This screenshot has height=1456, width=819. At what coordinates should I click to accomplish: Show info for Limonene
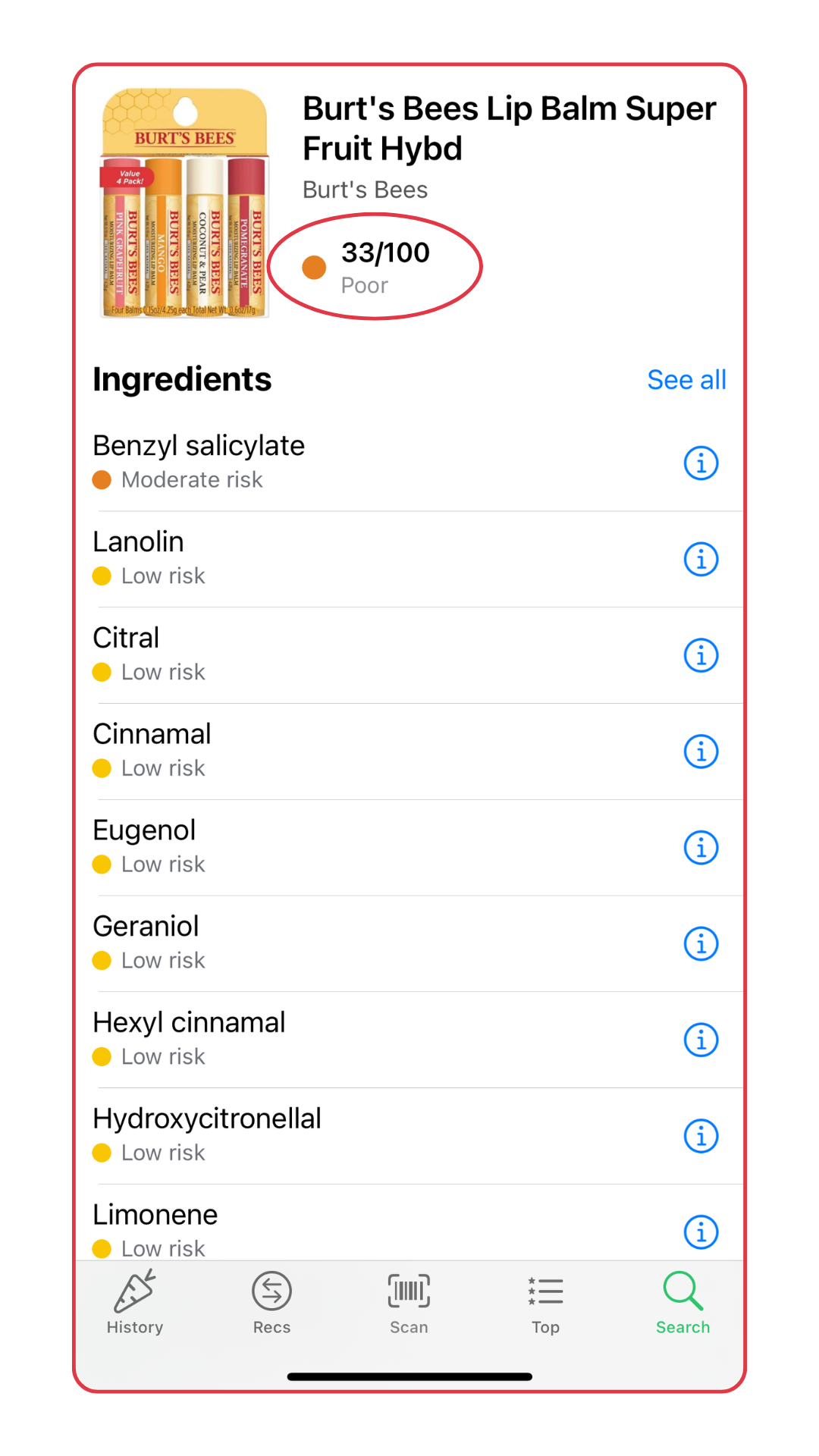(x=701, y=1232)
